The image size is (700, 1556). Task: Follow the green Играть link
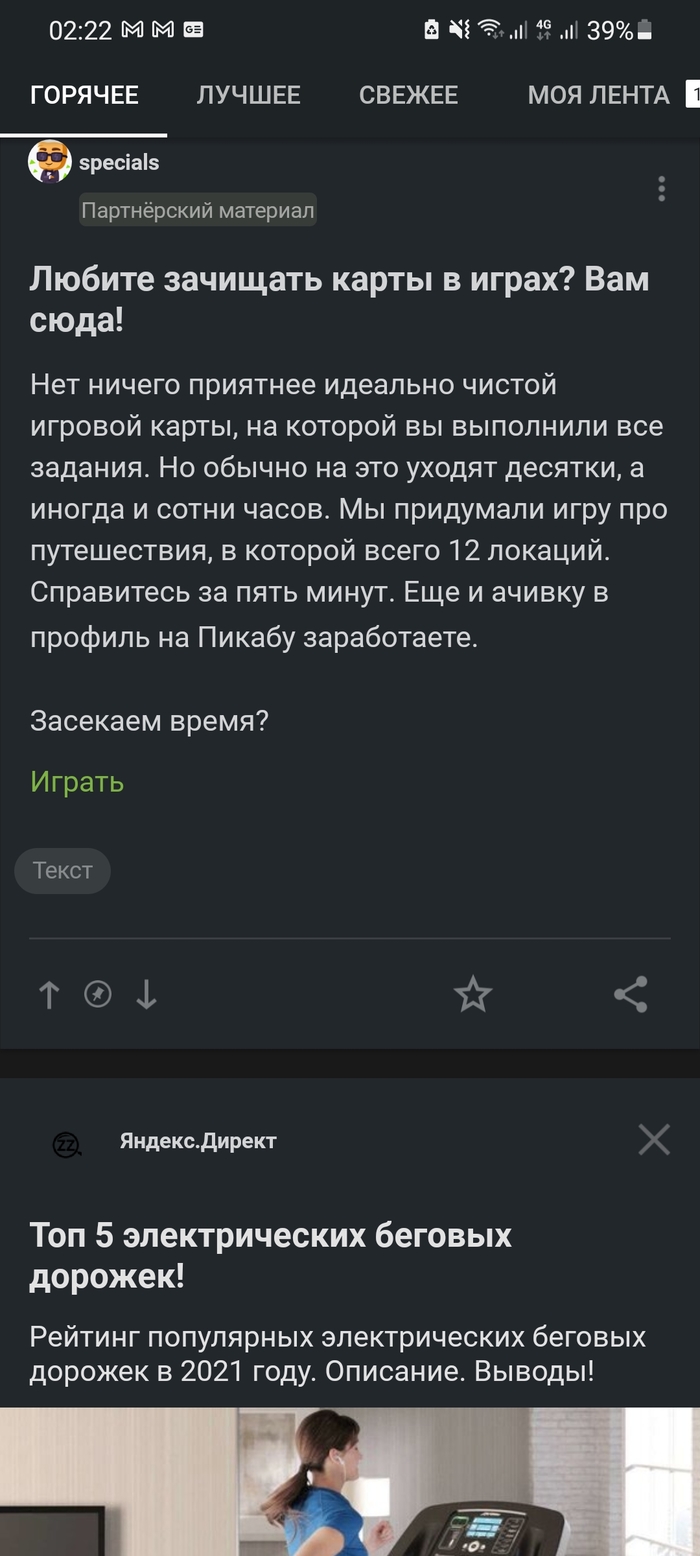click(x=77, y=781)
